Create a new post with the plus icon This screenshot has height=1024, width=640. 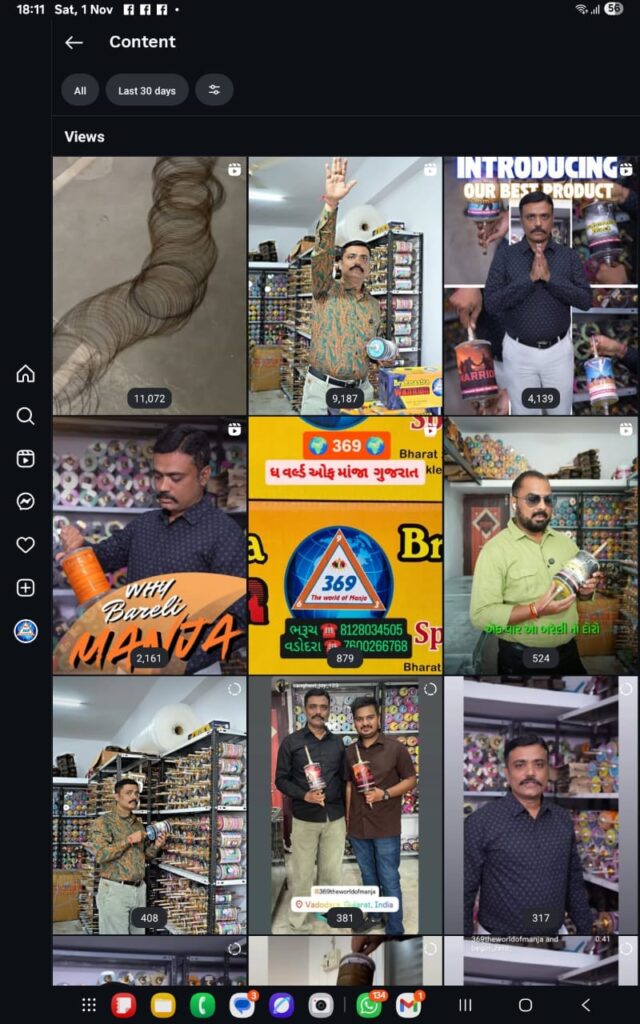(x=26, y=588)
